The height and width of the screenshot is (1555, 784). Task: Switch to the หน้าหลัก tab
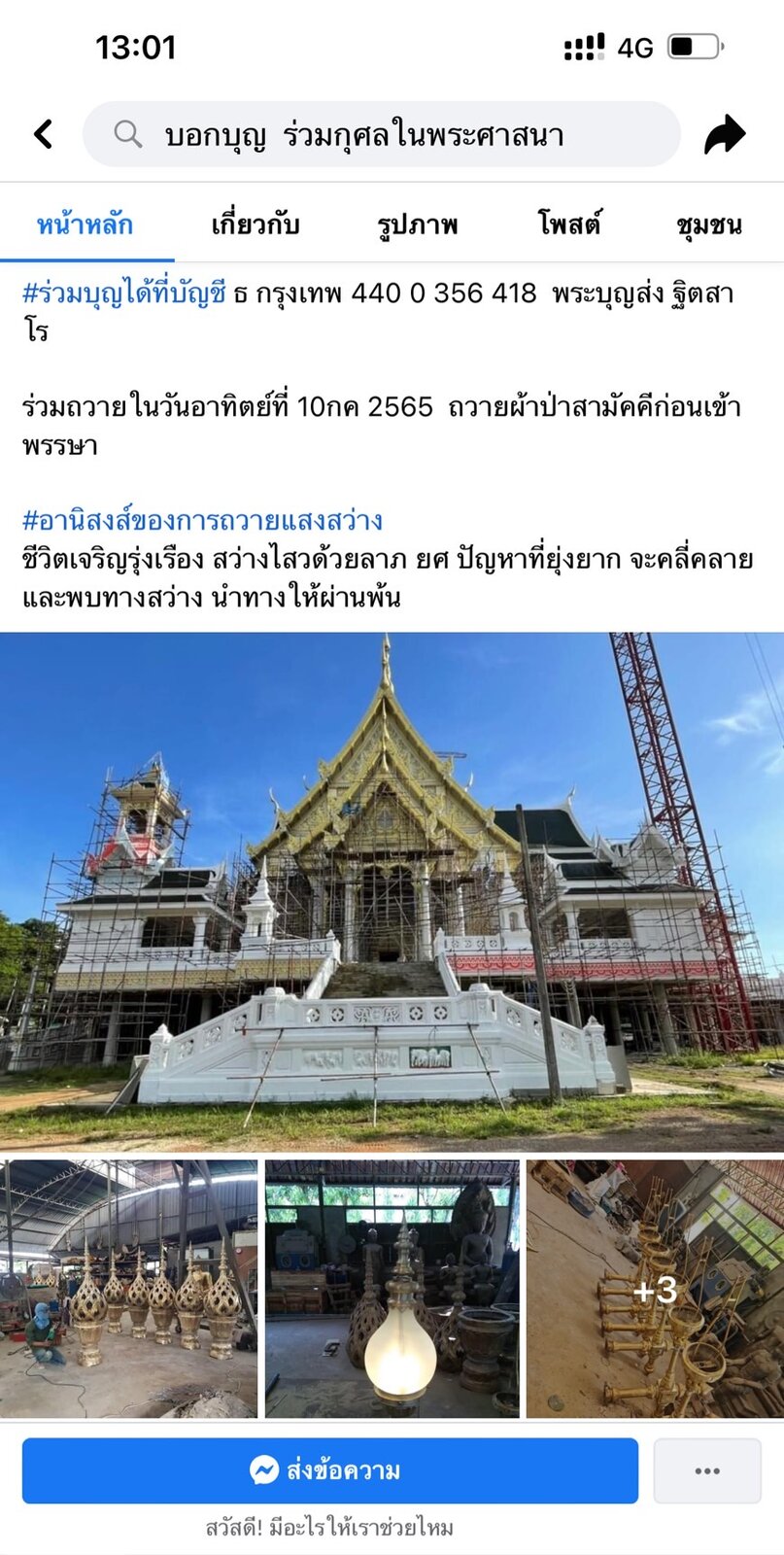(85, 225)
